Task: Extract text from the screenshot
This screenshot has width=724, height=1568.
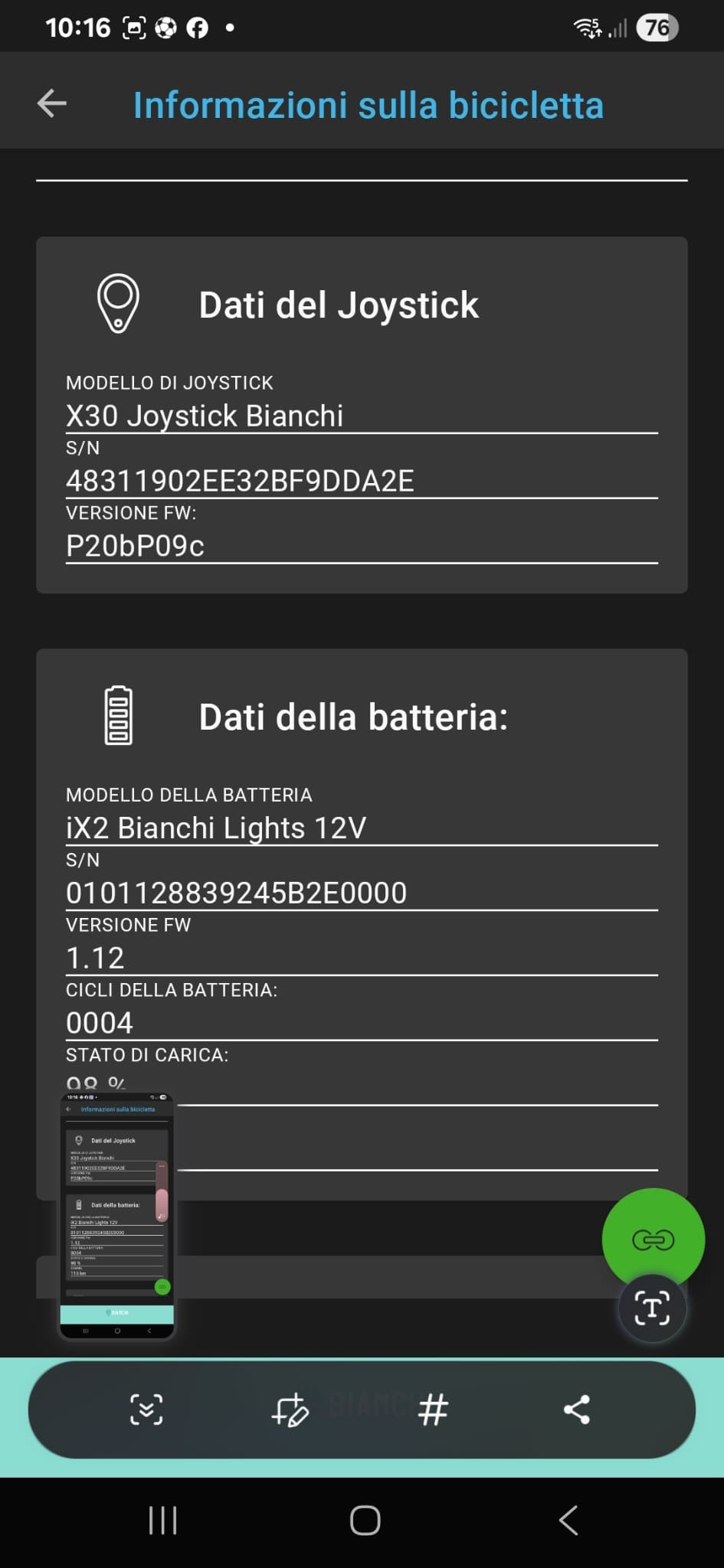Action: (x=652, y=1308)
